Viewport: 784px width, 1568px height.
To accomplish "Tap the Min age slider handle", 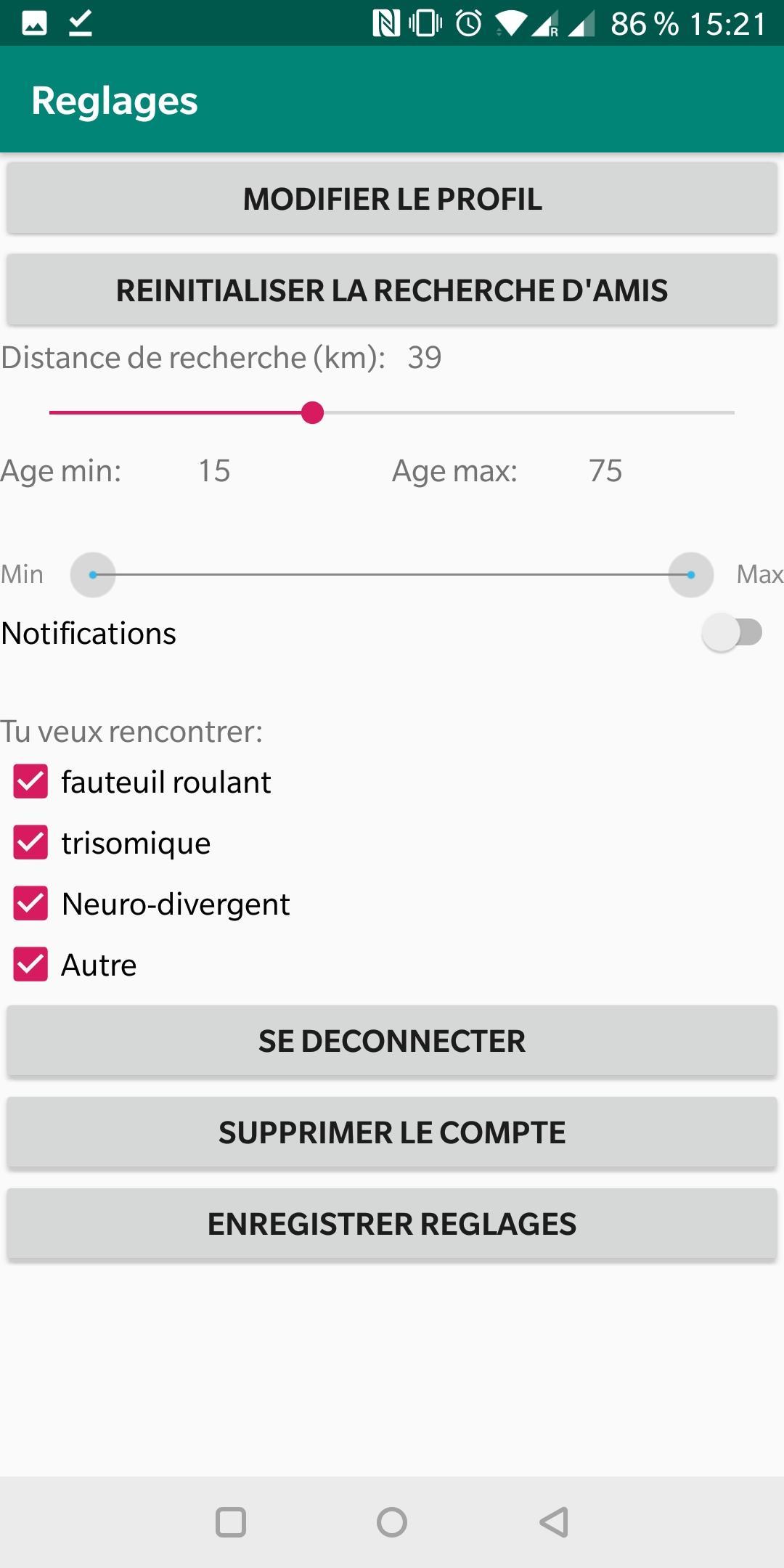I will [93, 575].
